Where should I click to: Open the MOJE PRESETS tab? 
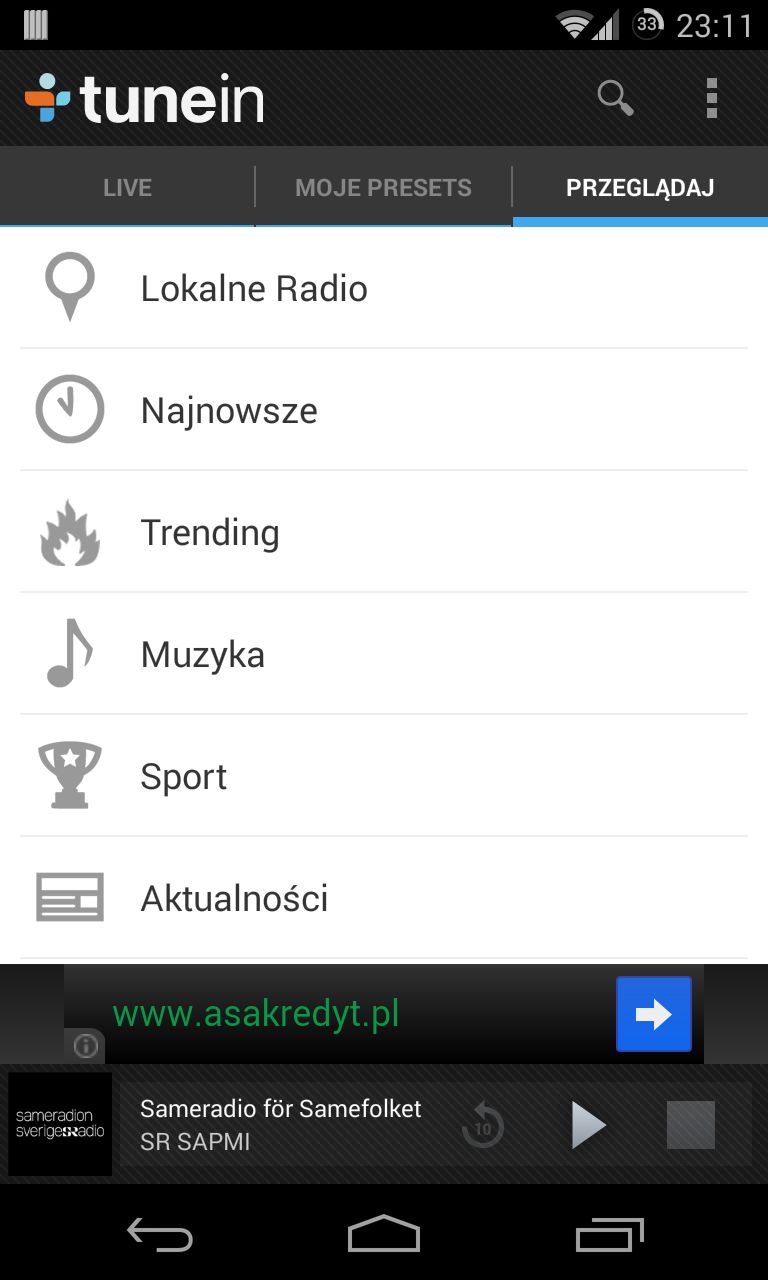click(383, 186)
